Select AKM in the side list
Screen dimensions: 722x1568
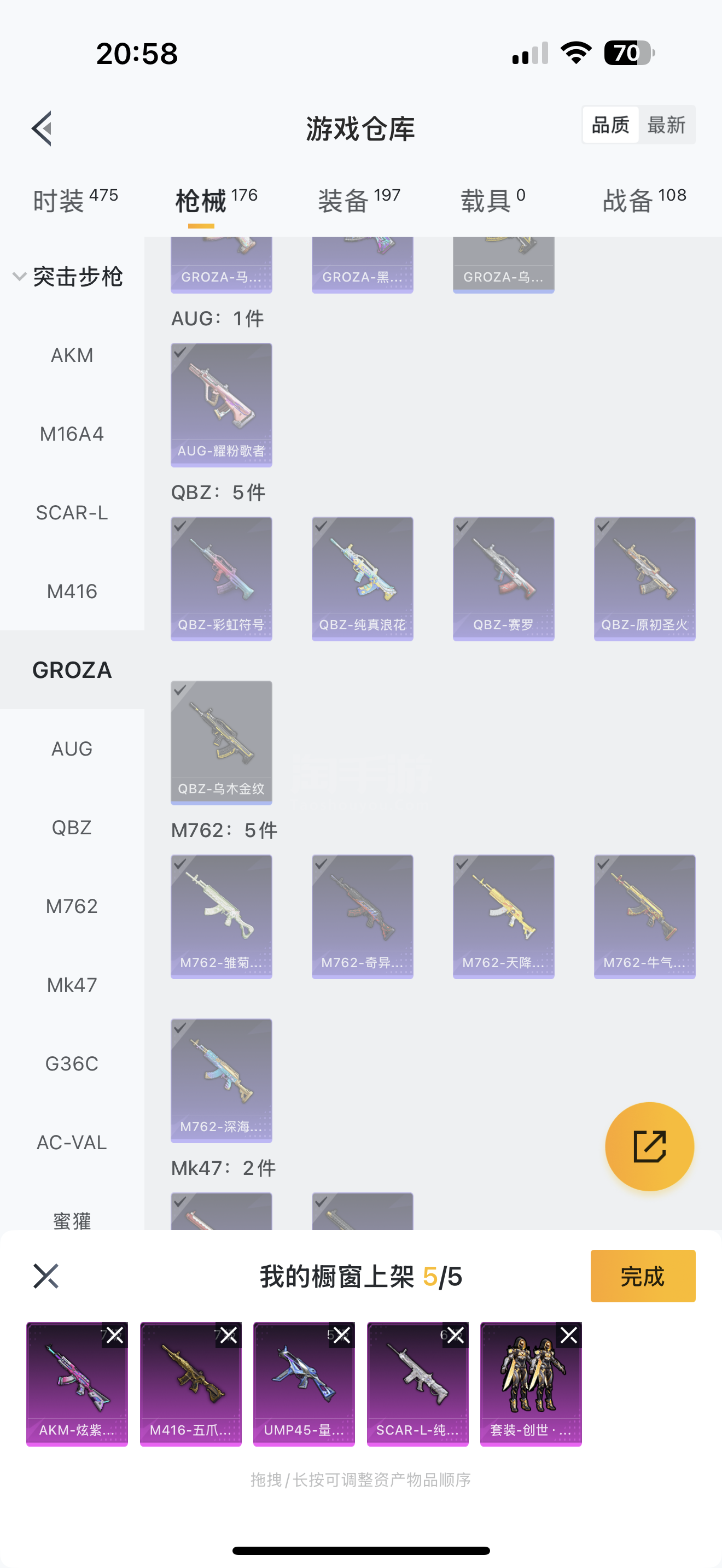[72, 355]
